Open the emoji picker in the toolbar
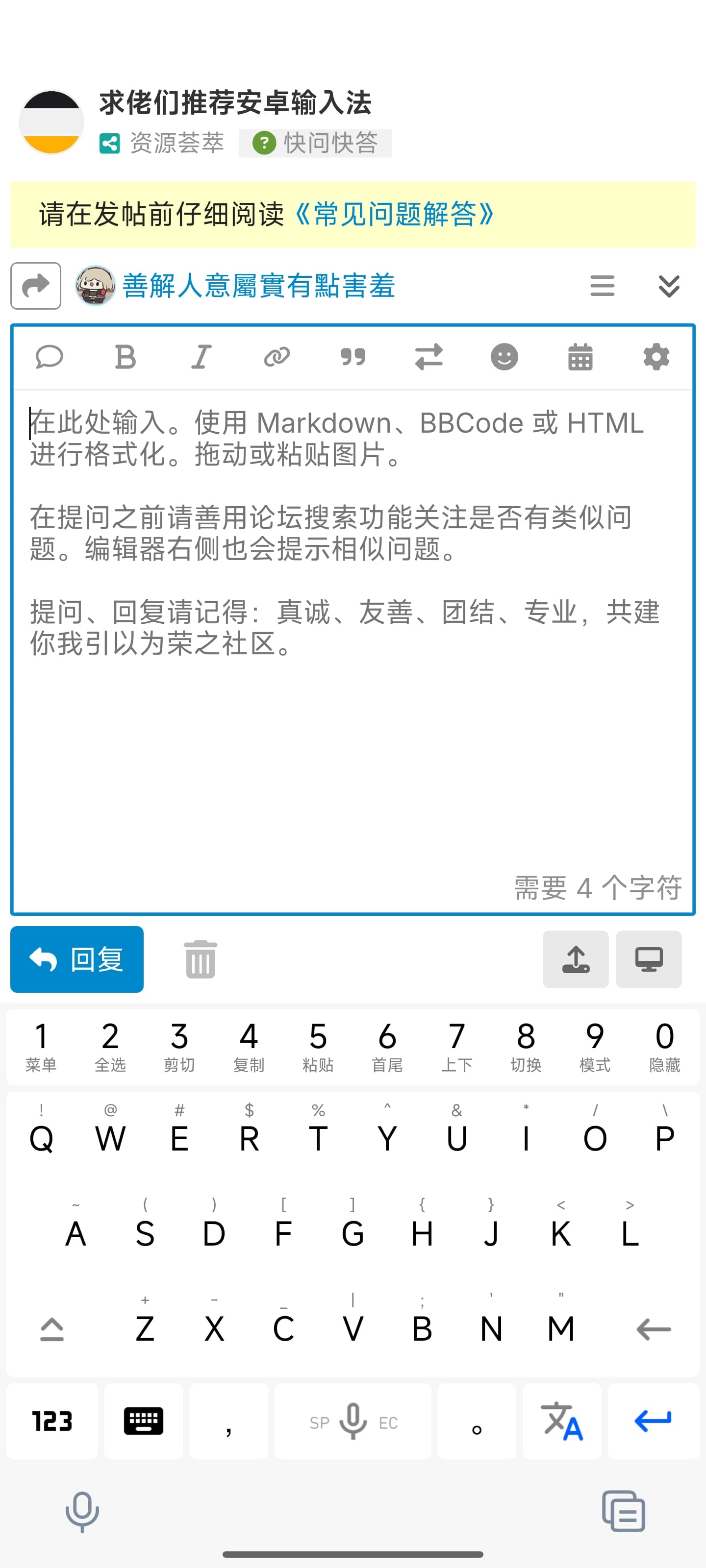The width and height of the screenshot is (706, 1568). pyautogui.click(x=504, y=357)
